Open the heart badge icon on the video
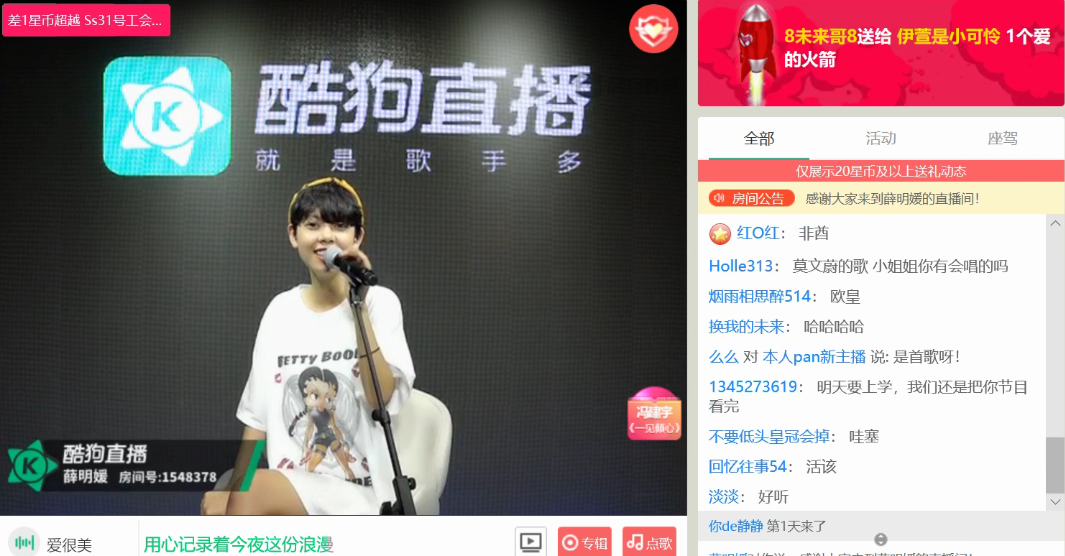 point(653,29)
